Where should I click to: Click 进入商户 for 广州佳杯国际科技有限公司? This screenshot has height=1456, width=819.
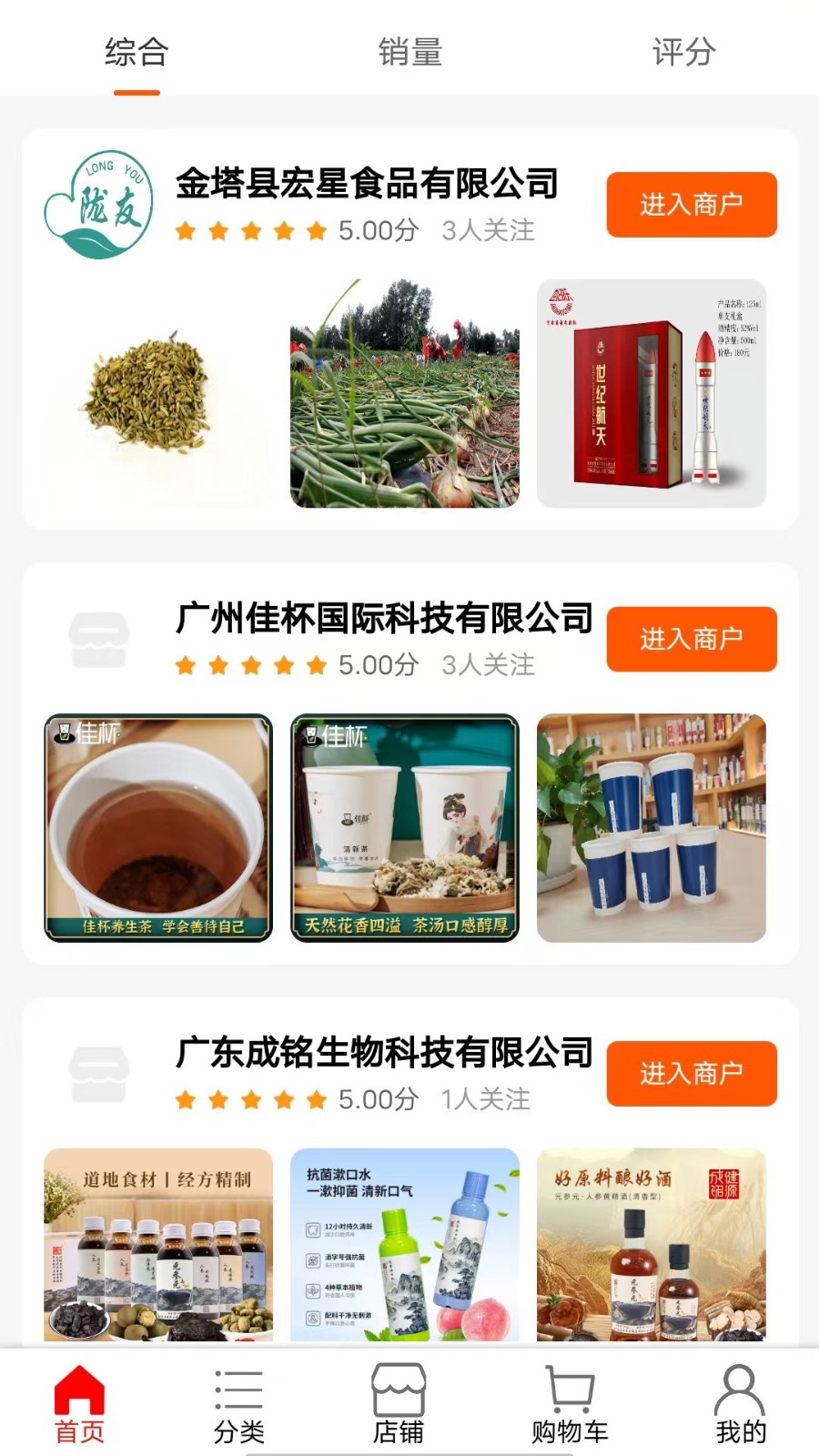click(691, 639)
